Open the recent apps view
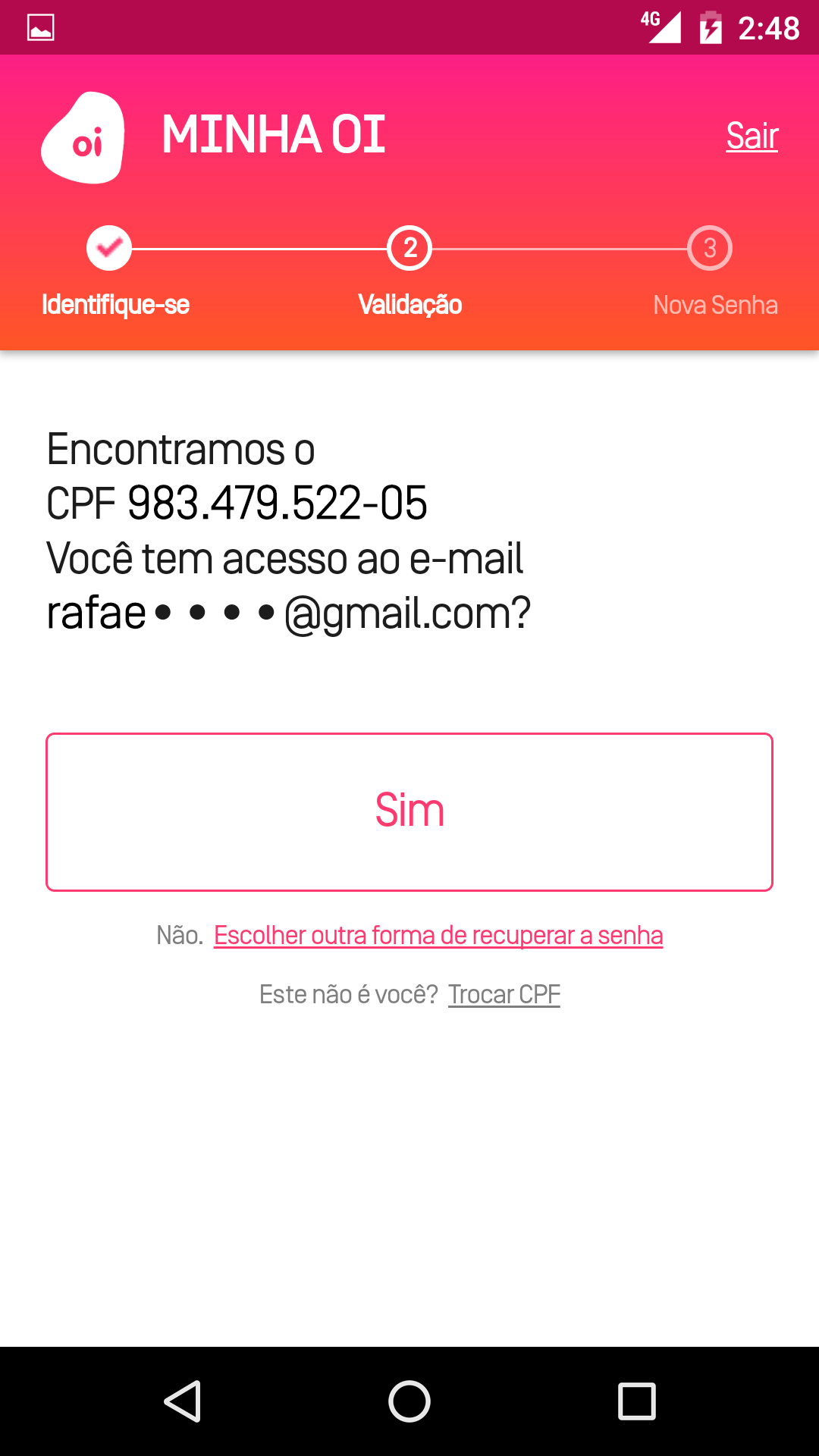The width and height of the screenshot is (819, 1456). [x=636, y=1401]
